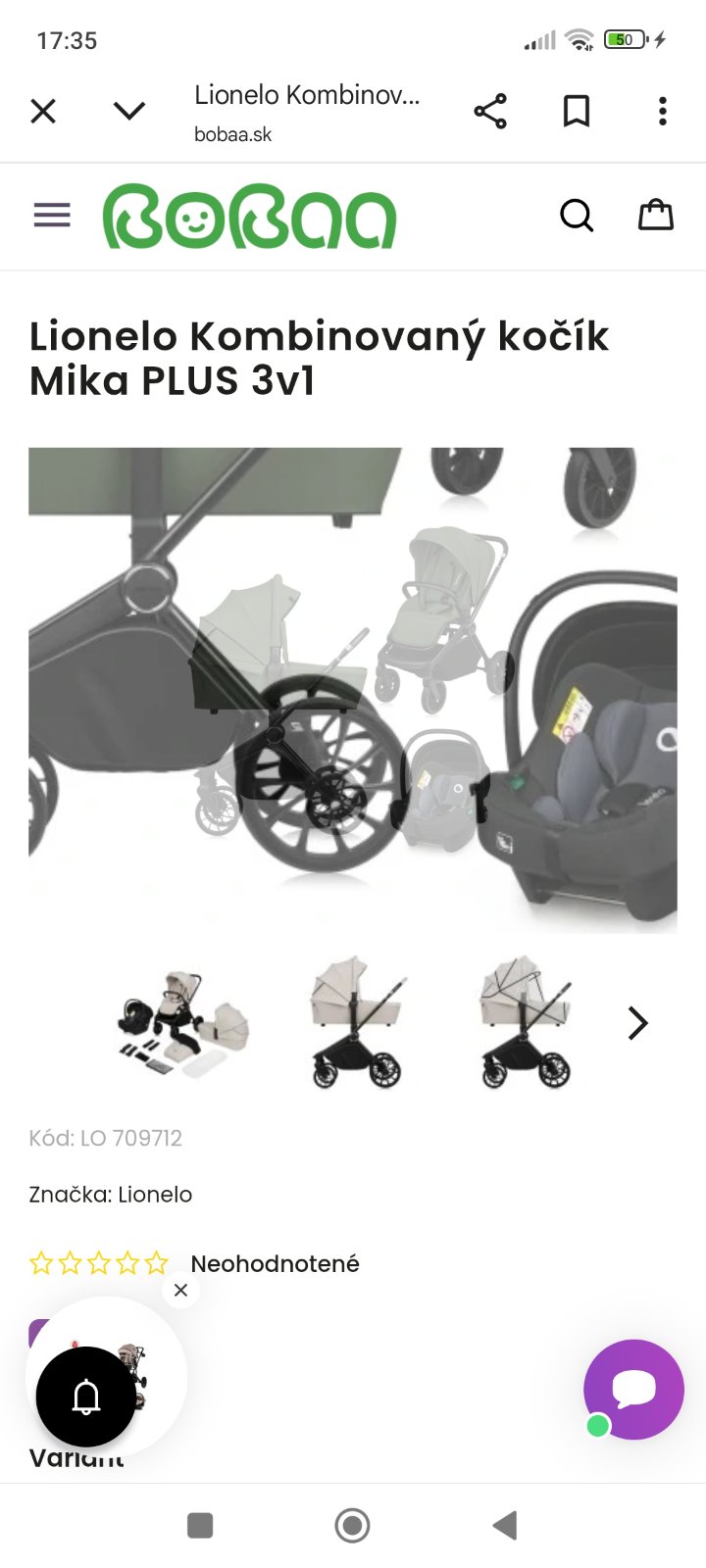Select the carrycot stroller thumbnail

356,1023
